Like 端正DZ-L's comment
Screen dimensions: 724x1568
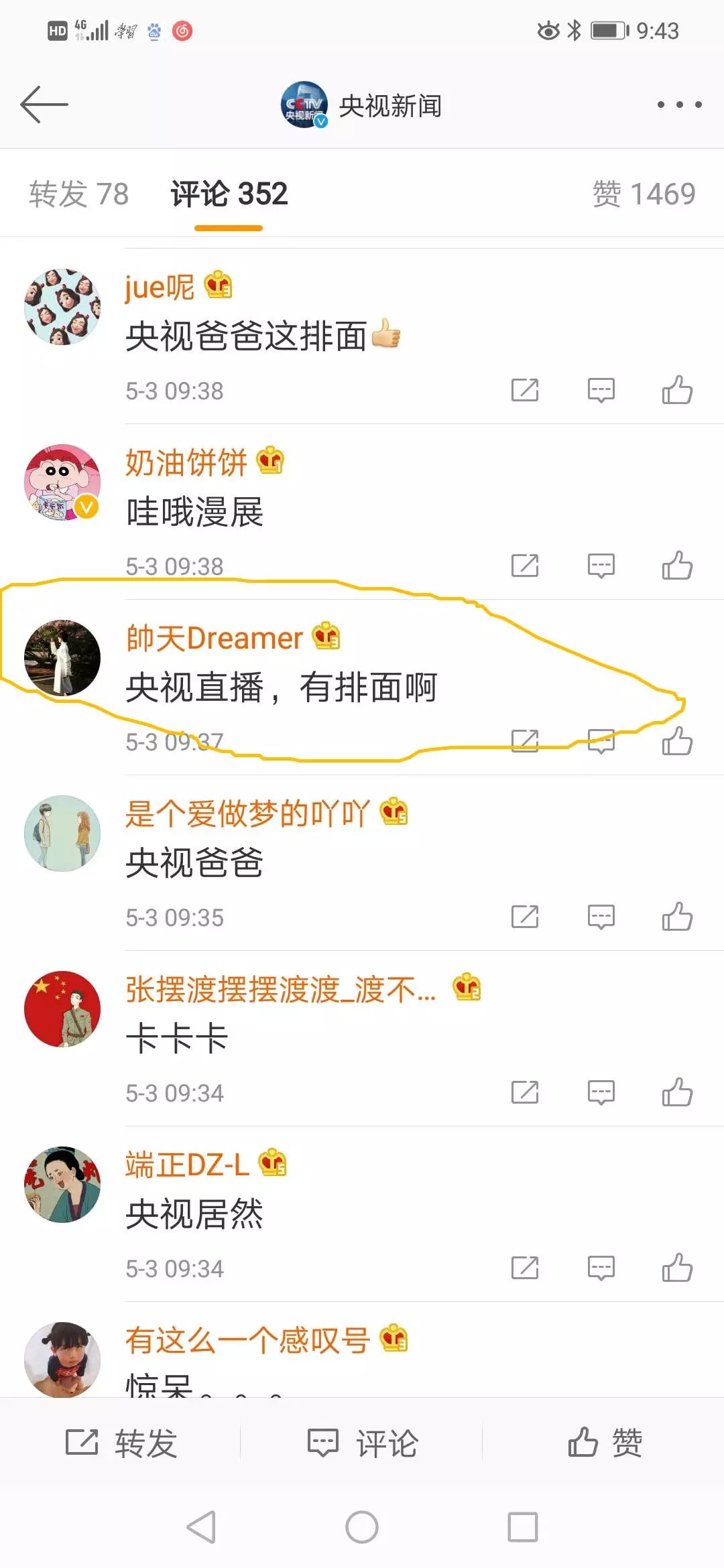point(677,1268)
